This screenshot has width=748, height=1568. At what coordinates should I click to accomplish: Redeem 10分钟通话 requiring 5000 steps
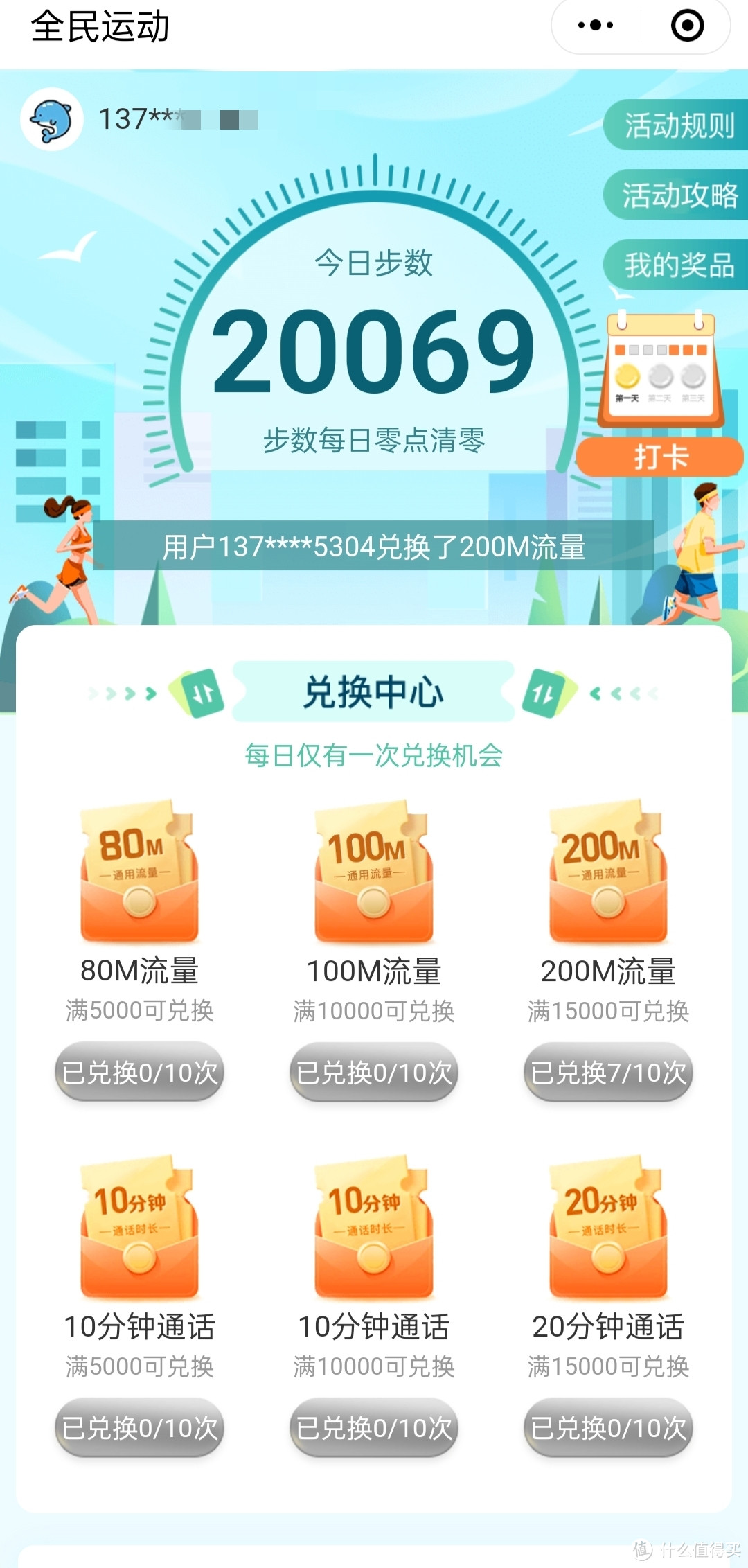tap(139, 1427)
